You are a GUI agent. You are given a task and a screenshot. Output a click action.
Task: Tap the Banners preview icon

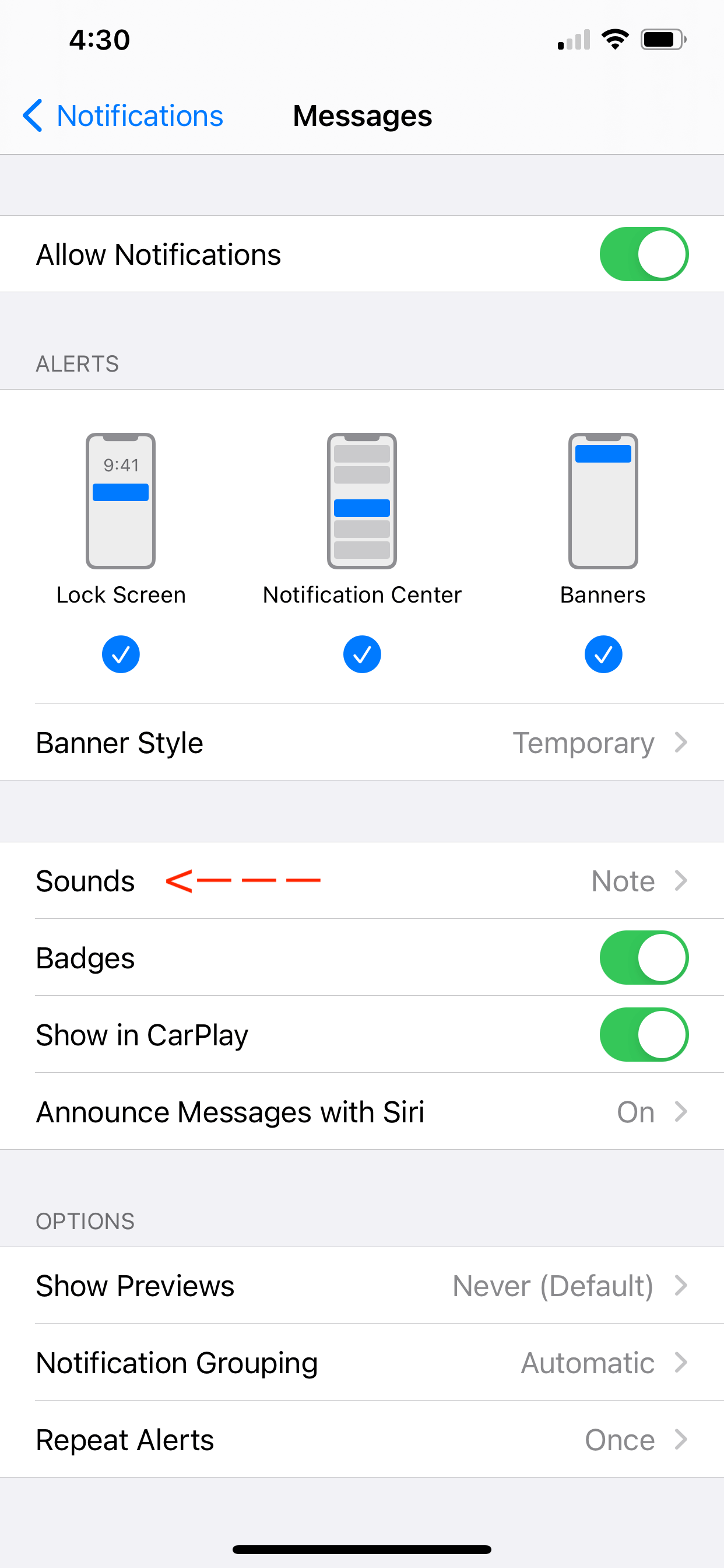[x=602, y=501]
